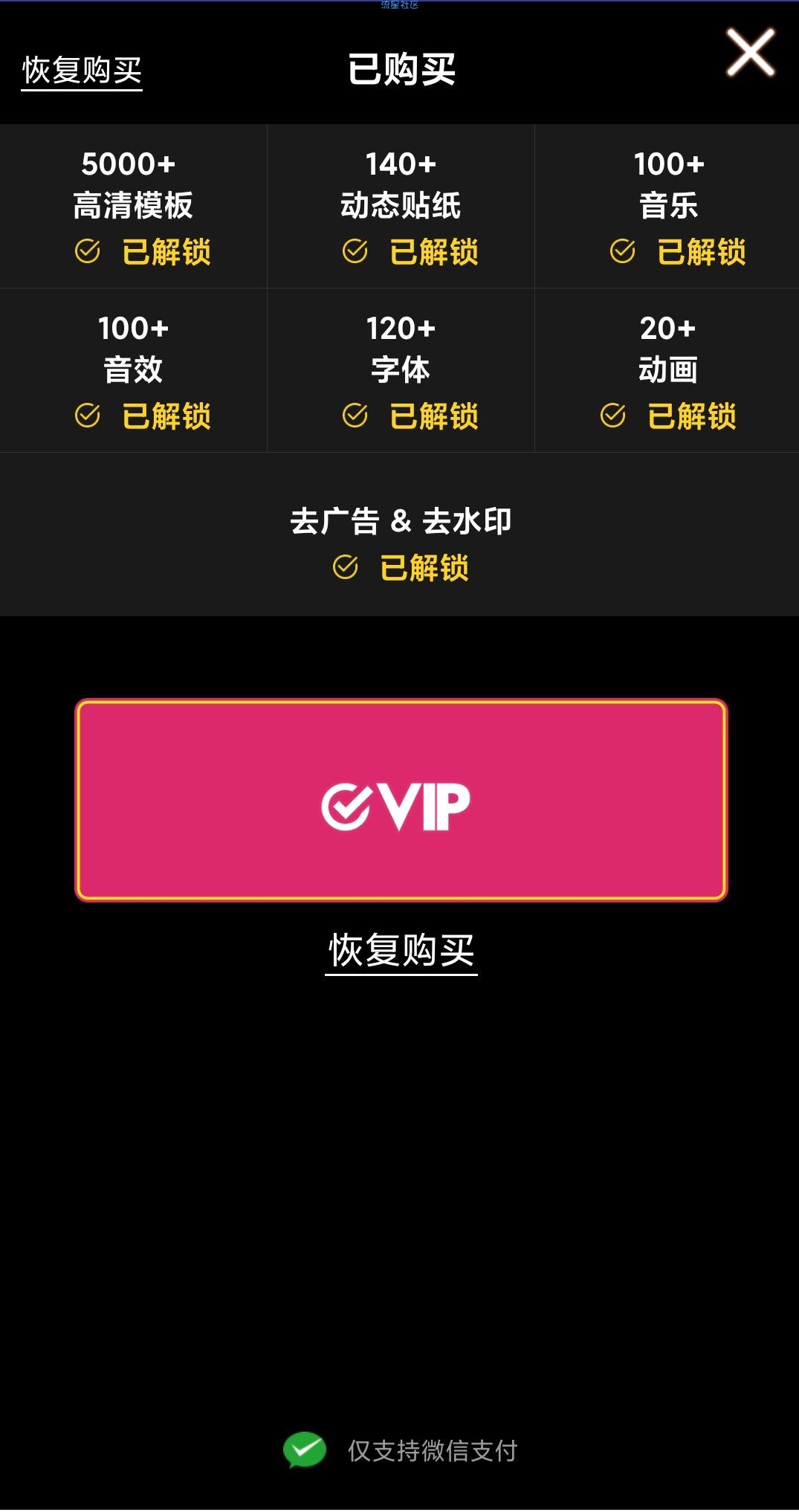Close the purchased VIP page

[750, 53]
